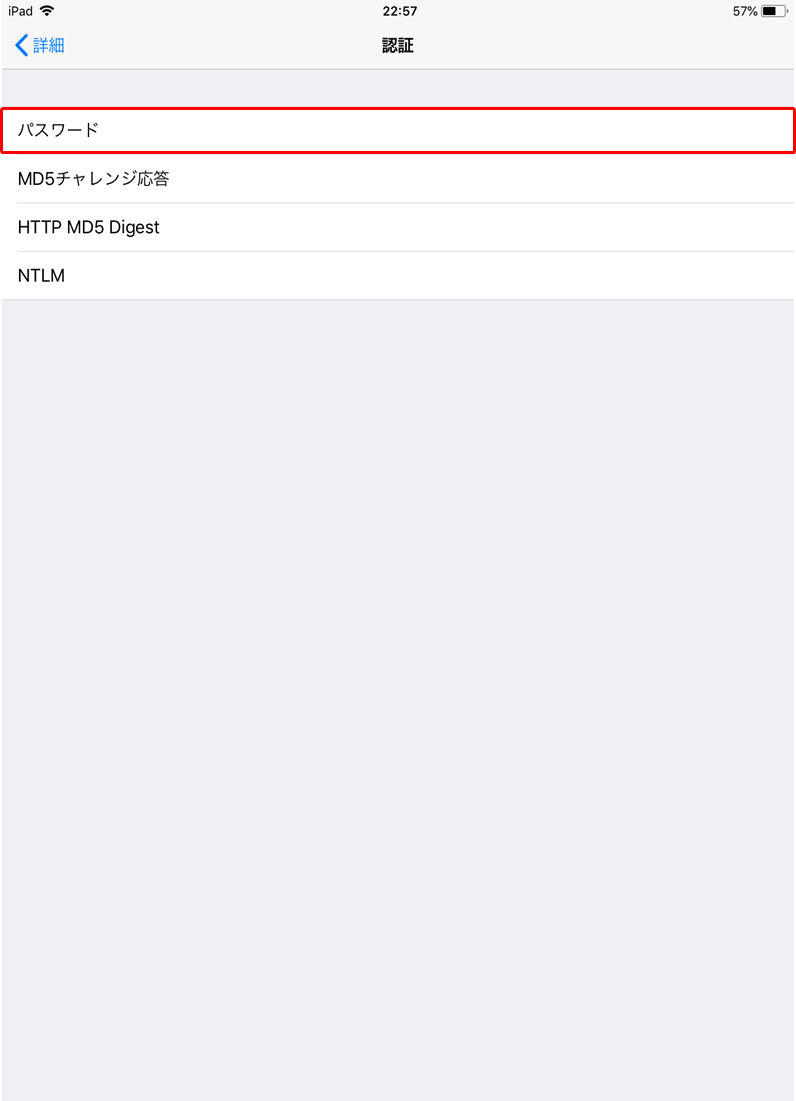Choose MD5チャレンジ応答 option
Screen dimensions: 796x1101
tap(398, 179)
